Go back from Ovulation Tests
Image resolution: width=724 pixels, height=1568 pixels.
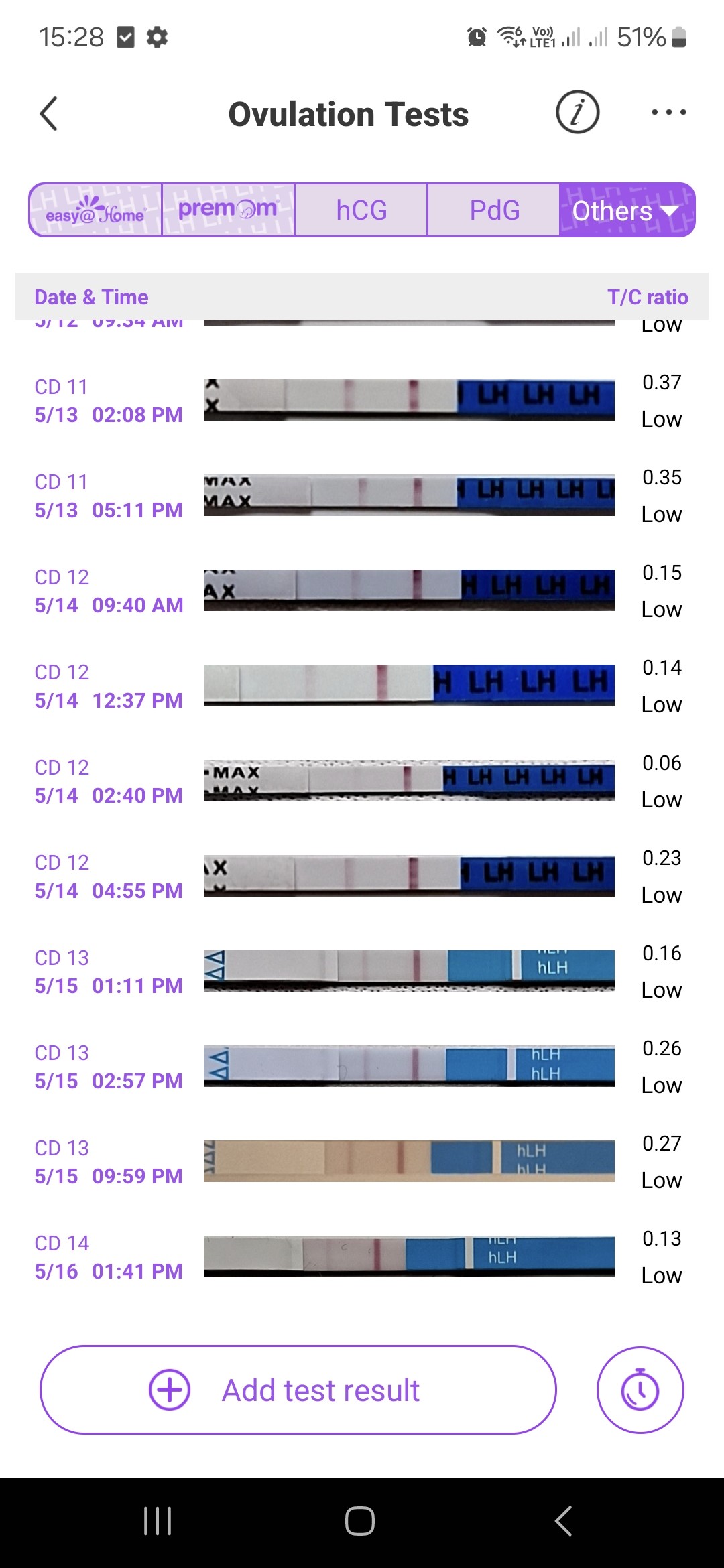coord(49,114)
